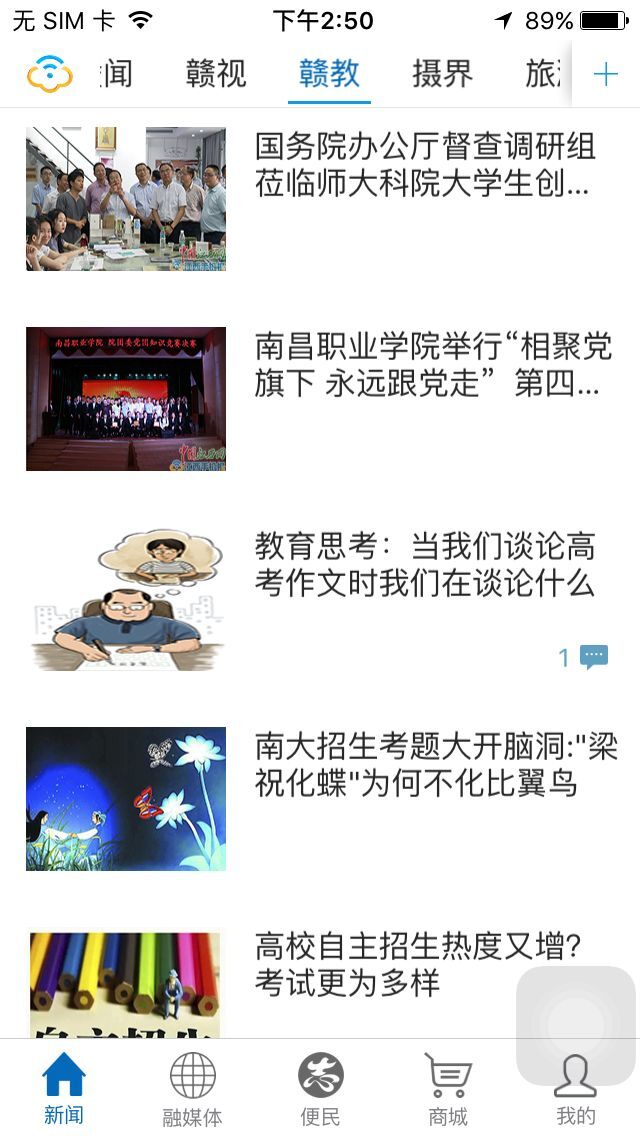
Task: Tap the plus icon to add channels
Action: click(x=606, y=74)
